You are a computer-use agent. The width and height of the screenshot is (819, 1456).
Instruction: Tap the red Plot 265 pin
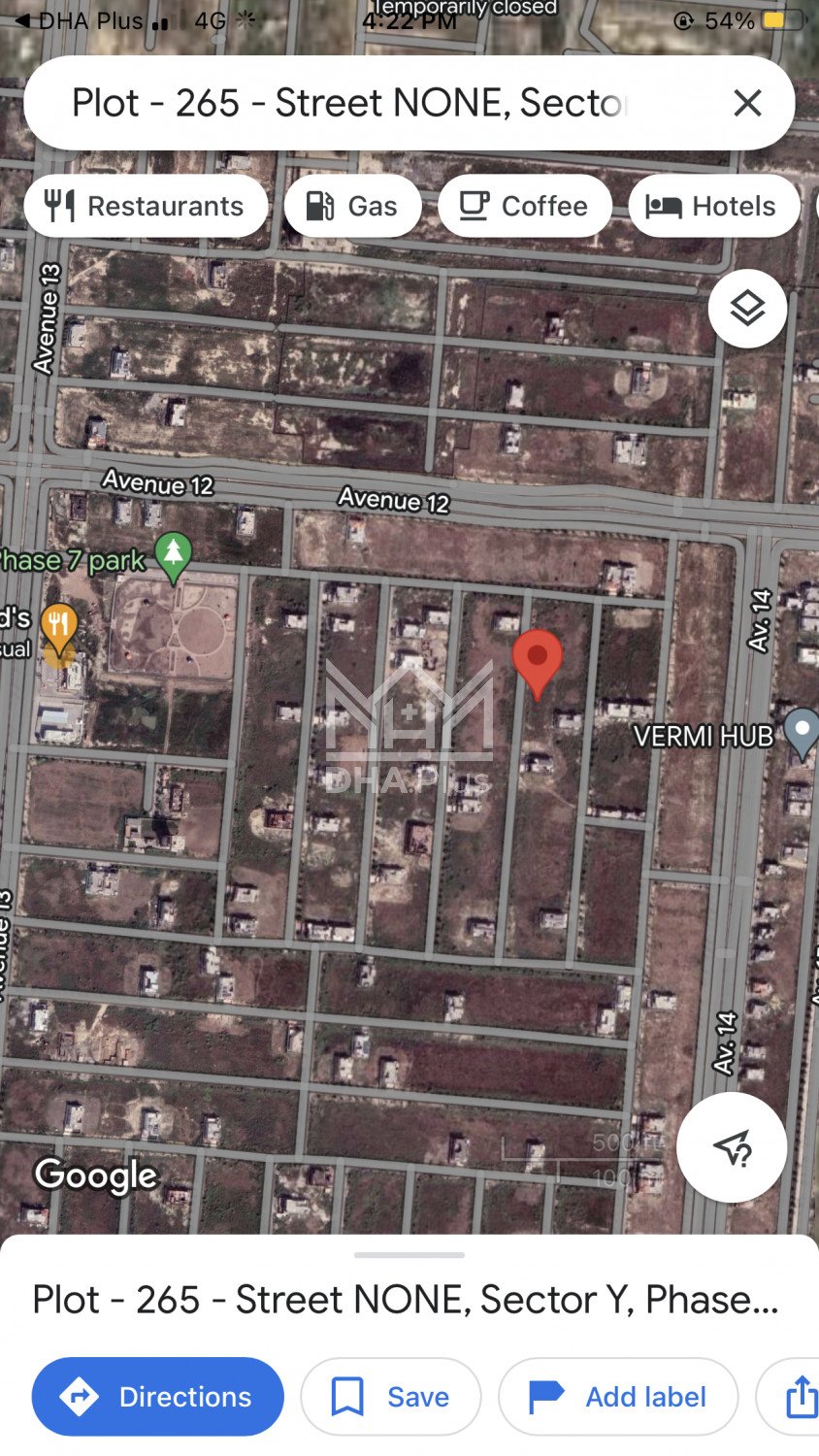537,660
